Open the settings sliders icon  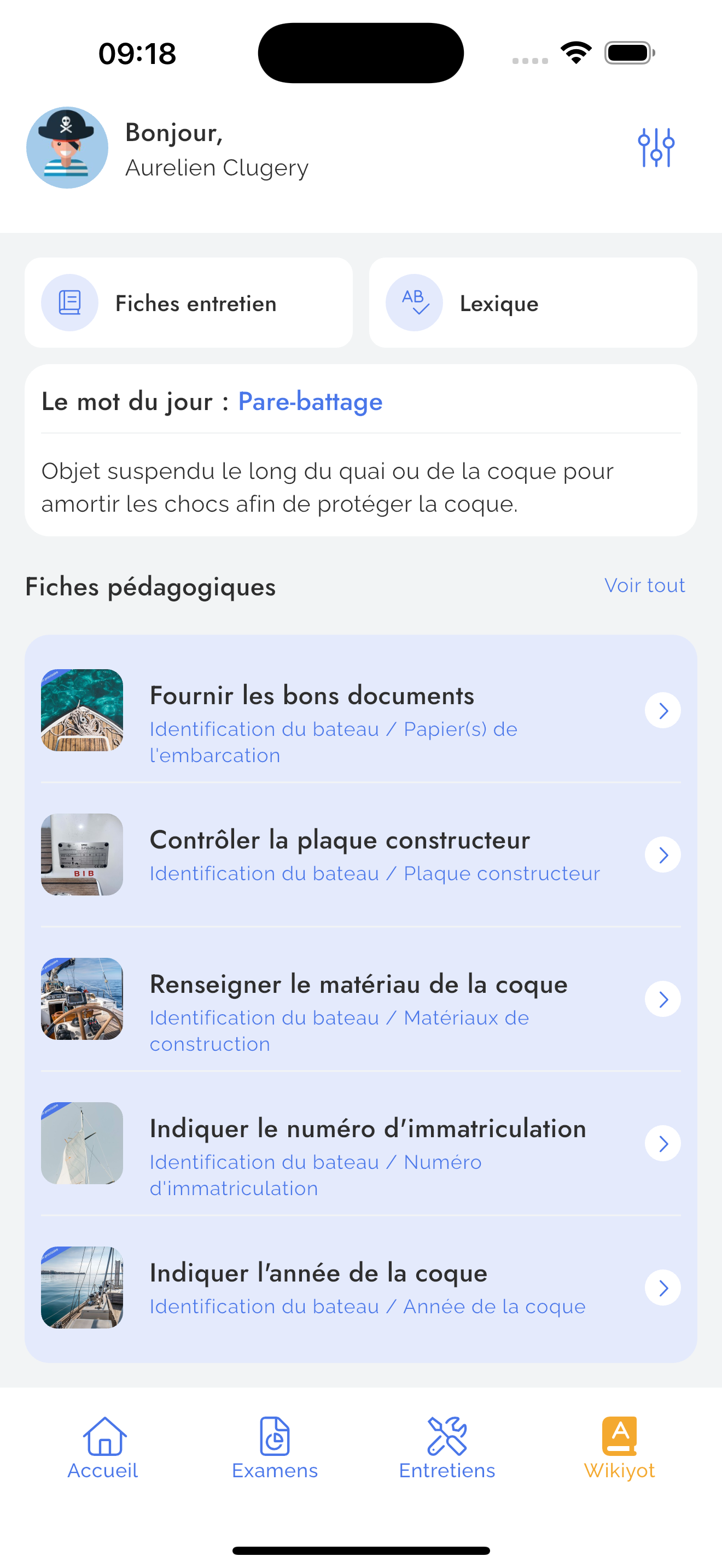coord(656,147)
